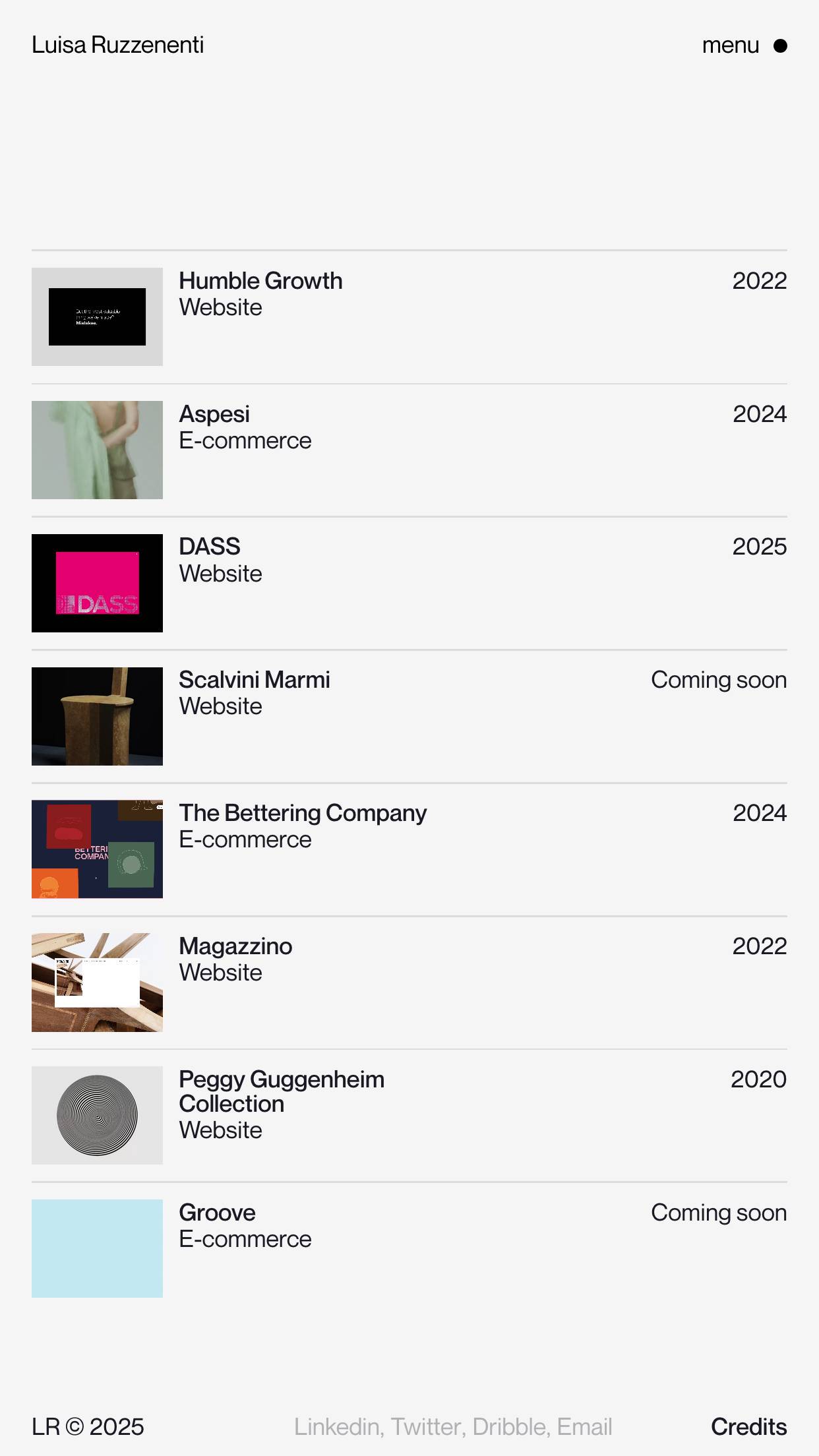Open the Linkedin link in footer
The width and height of the screenshot is (819, 1456).
click(336, 1427)
